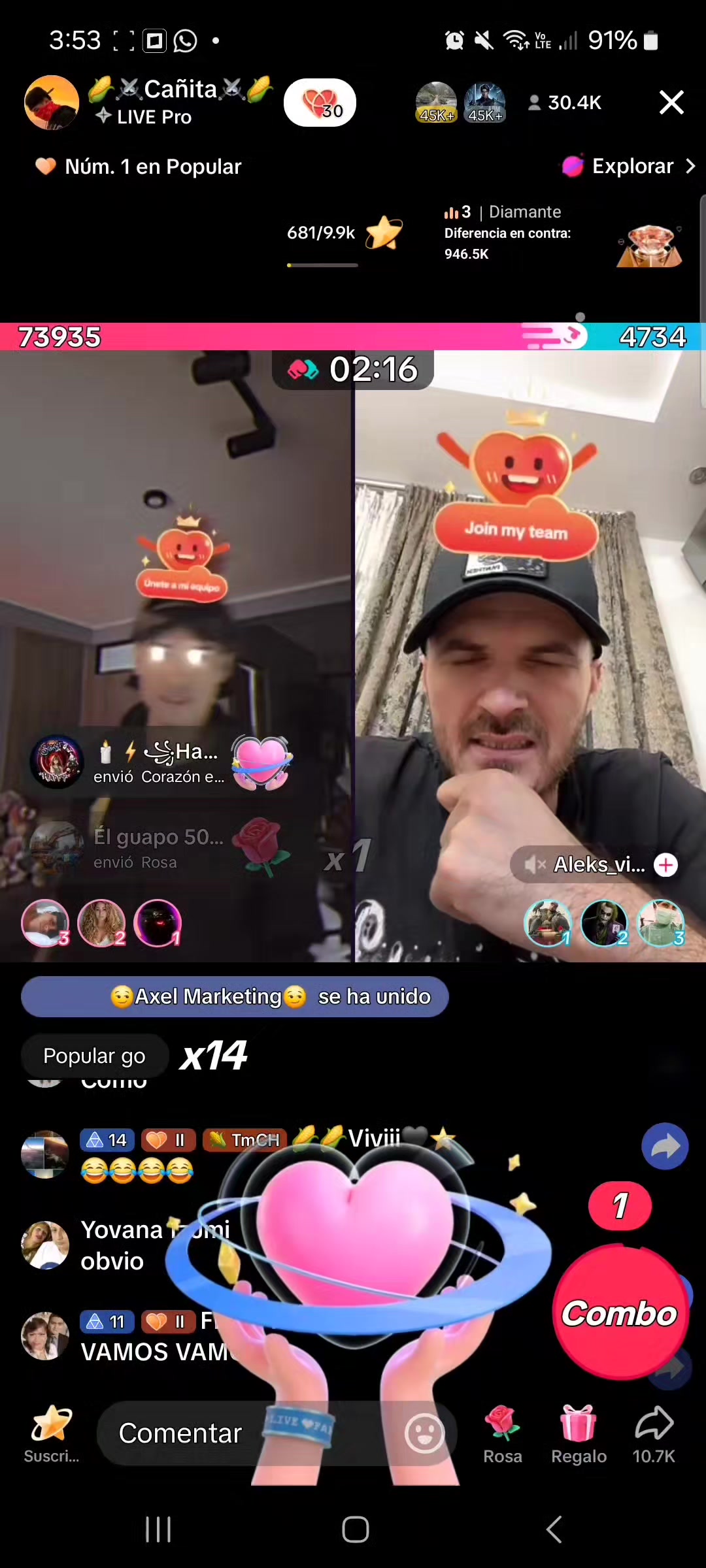706x1568 pixels.
Task: Tap the Combo button
Action: (620, 1313)
